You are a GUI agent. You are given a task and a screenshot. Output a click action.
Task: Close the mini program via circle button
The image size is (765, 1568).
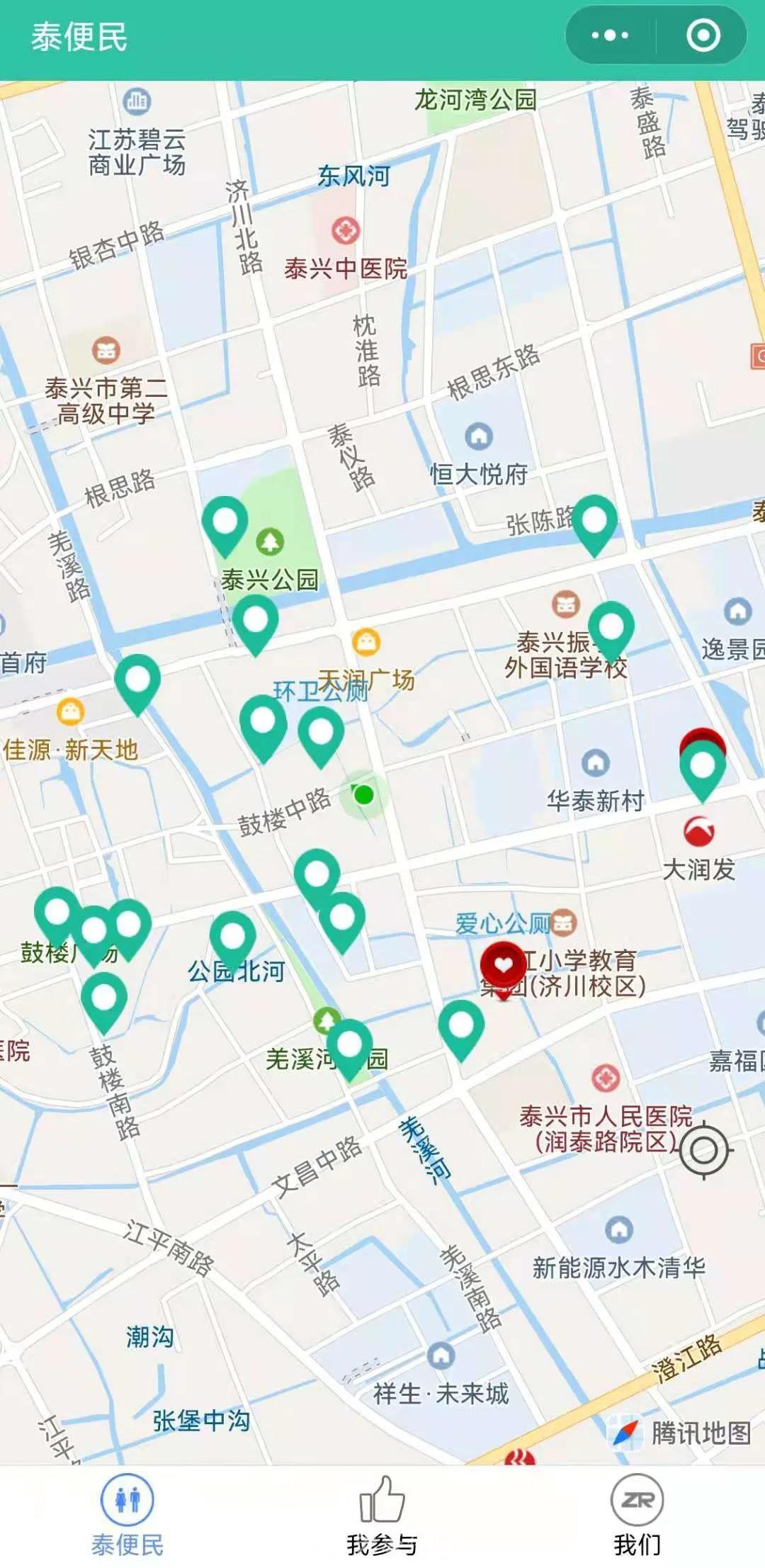(x=703, y=35)
